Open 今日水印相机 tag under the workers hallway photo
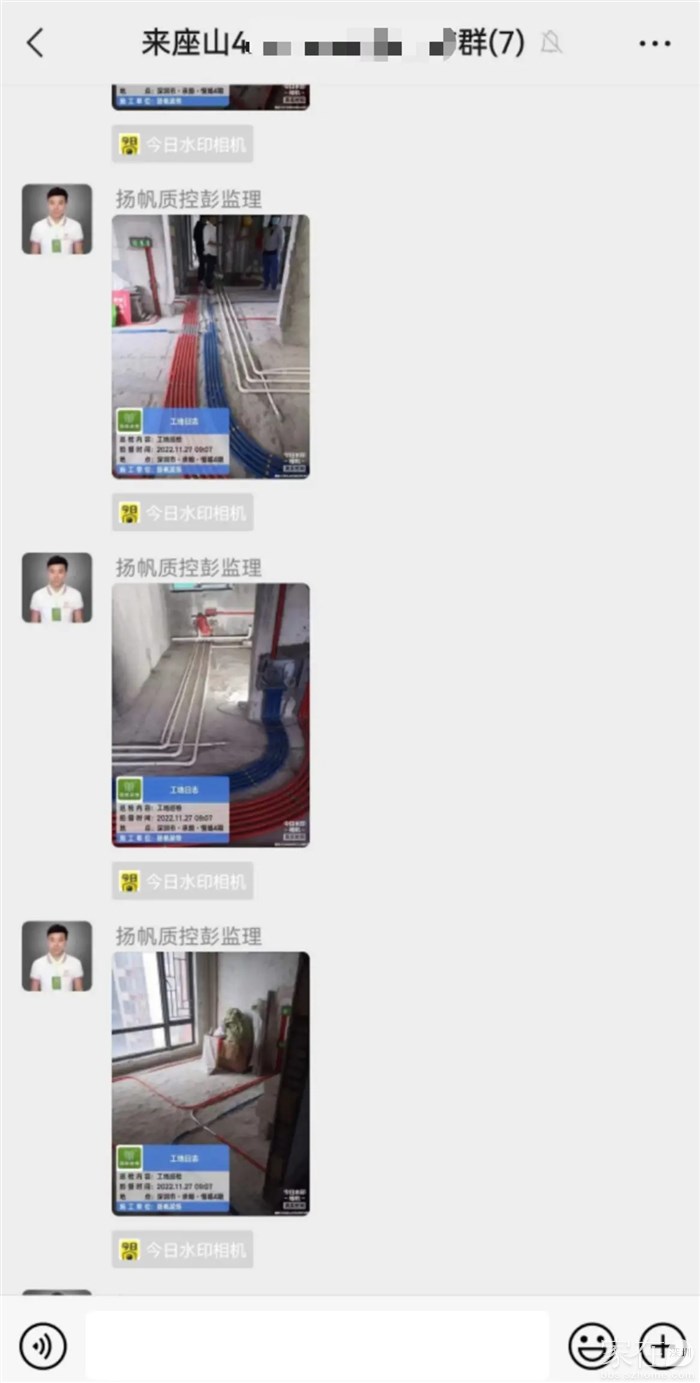Viewport: 700px width, 1383px height. click(182, 513)
